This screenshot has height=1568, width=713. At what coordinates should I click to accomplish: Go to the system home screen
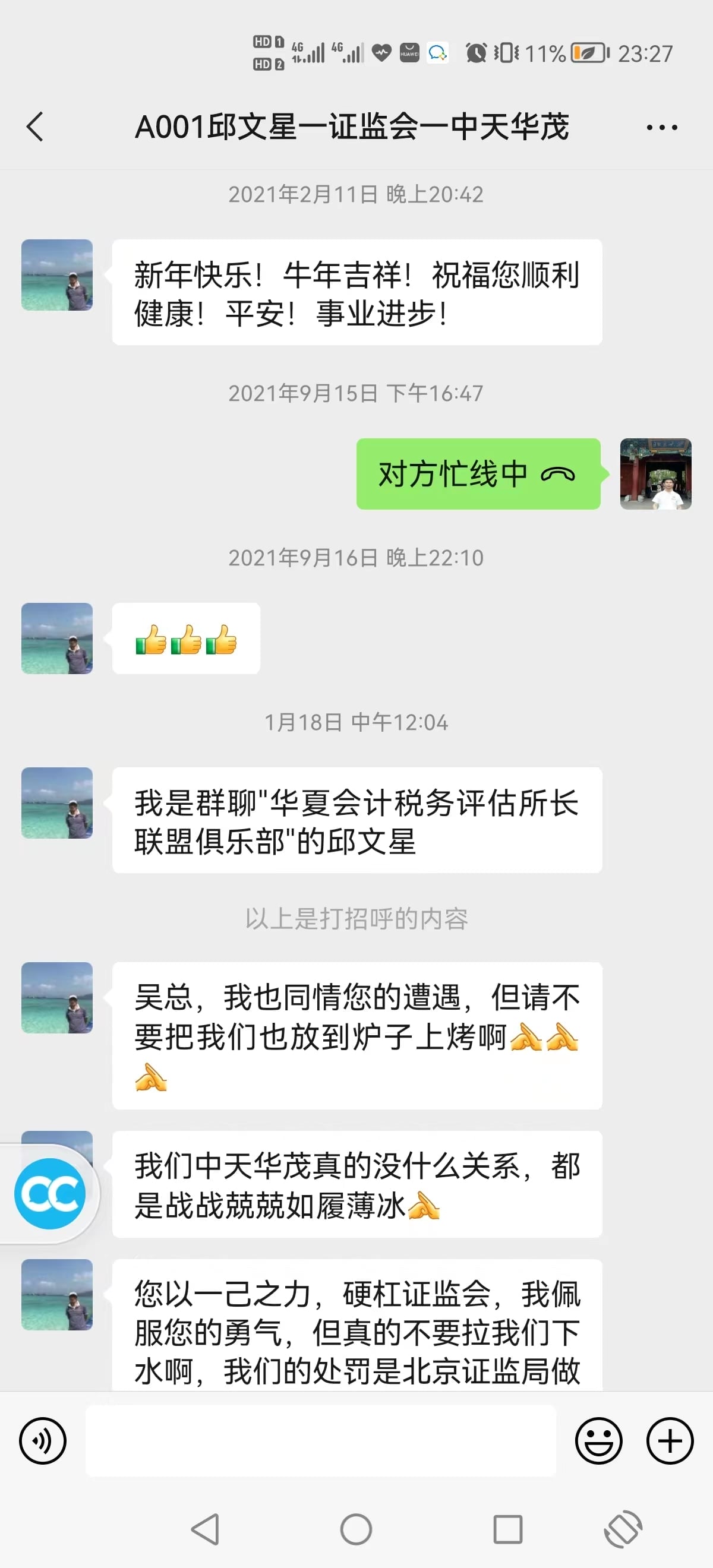coord(356,1528)
